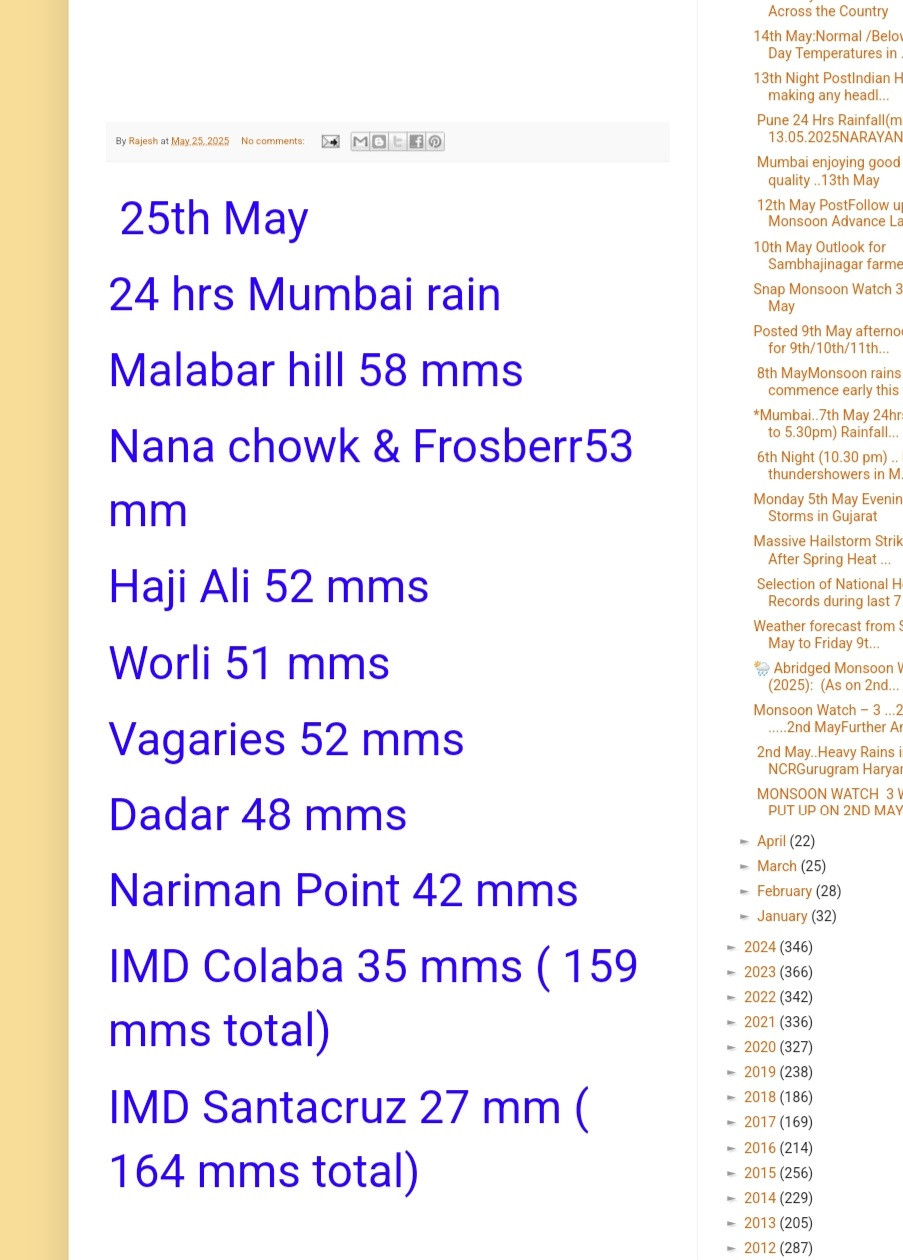Open the 2020 archive link
This screenshot has height=1260, width=903.
(760, 1047)
